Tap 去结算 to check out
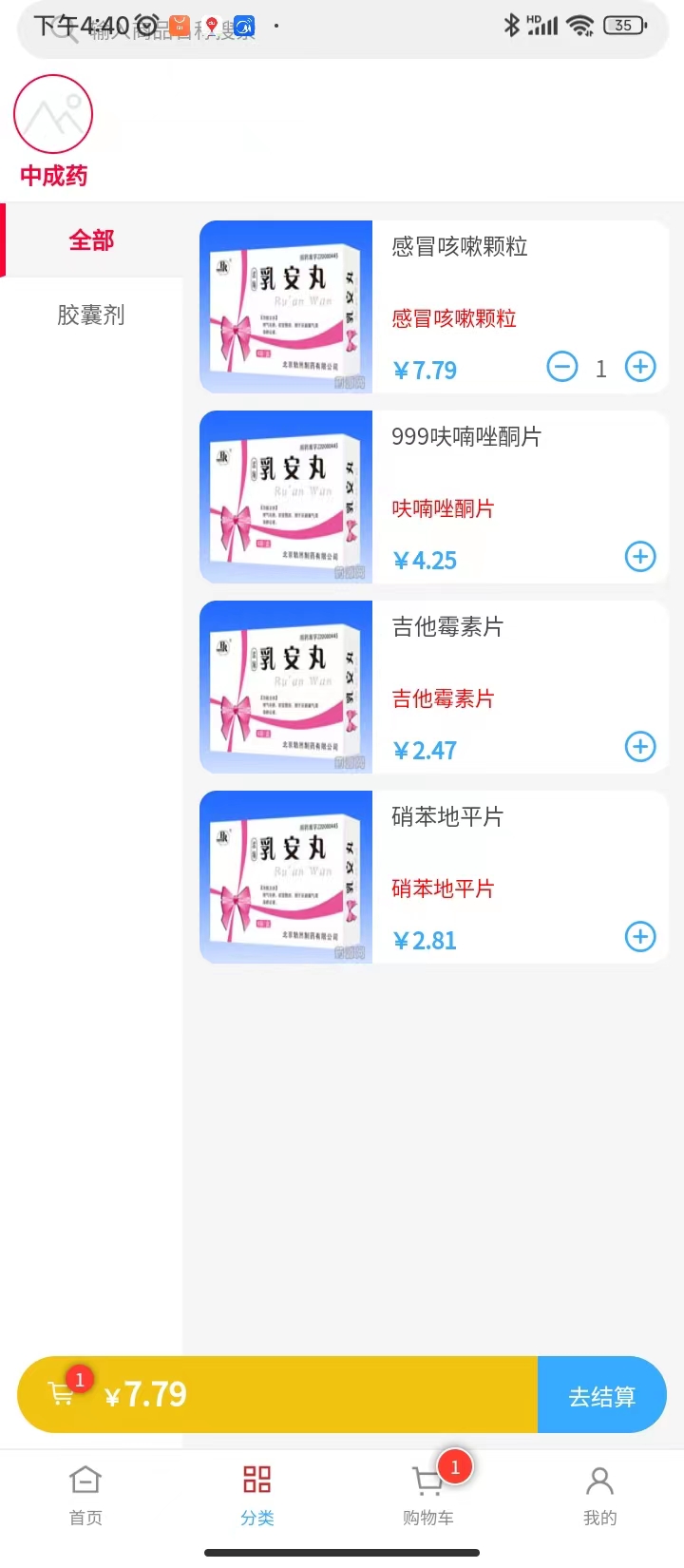Screen dimensions: 684x1568 [x=602, y=1395]
